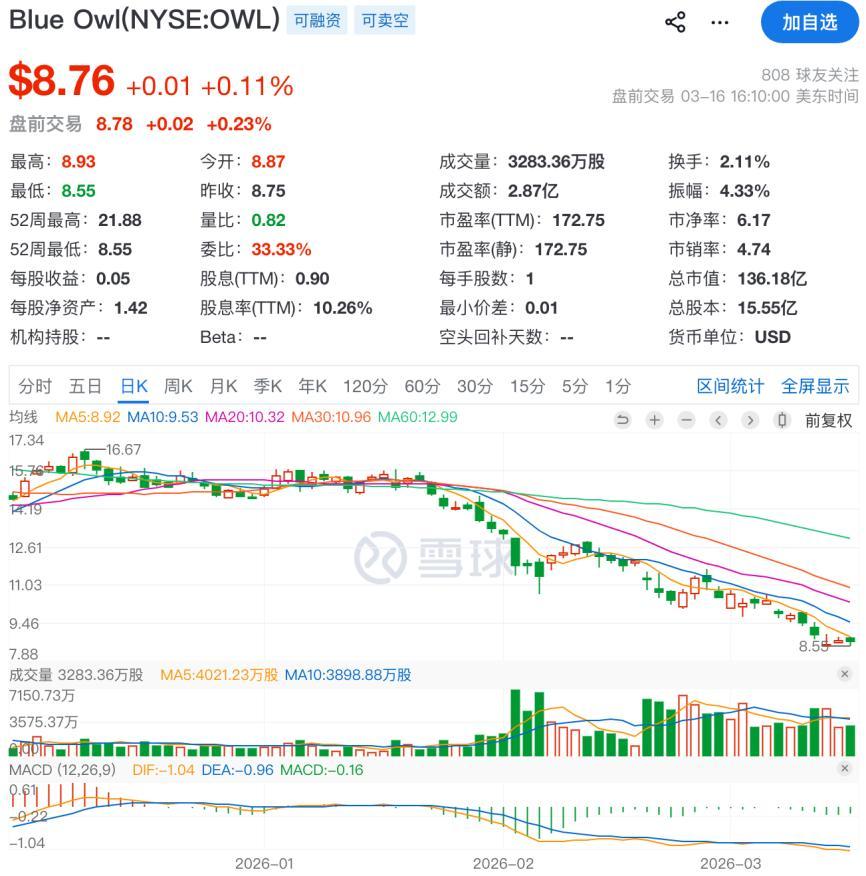Choose the 5分 chart interval

point(574,386)
